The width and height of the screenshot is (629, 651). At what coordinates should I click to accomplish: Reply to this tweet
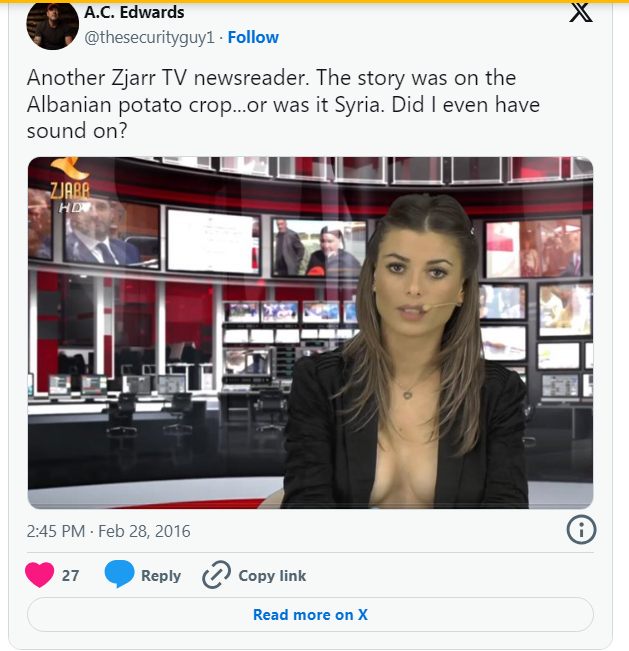pyautogui.click(x=144, y=575)
